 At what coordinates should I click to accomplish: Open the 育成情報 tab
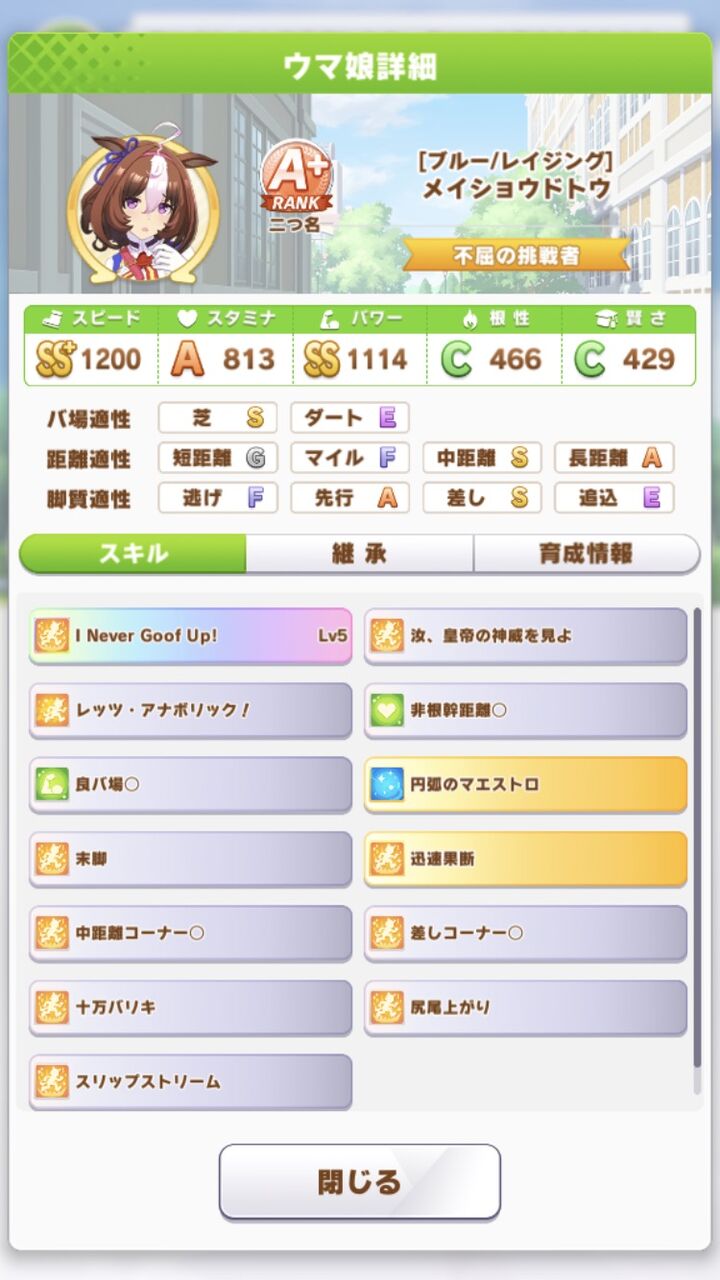pos(586,550)
